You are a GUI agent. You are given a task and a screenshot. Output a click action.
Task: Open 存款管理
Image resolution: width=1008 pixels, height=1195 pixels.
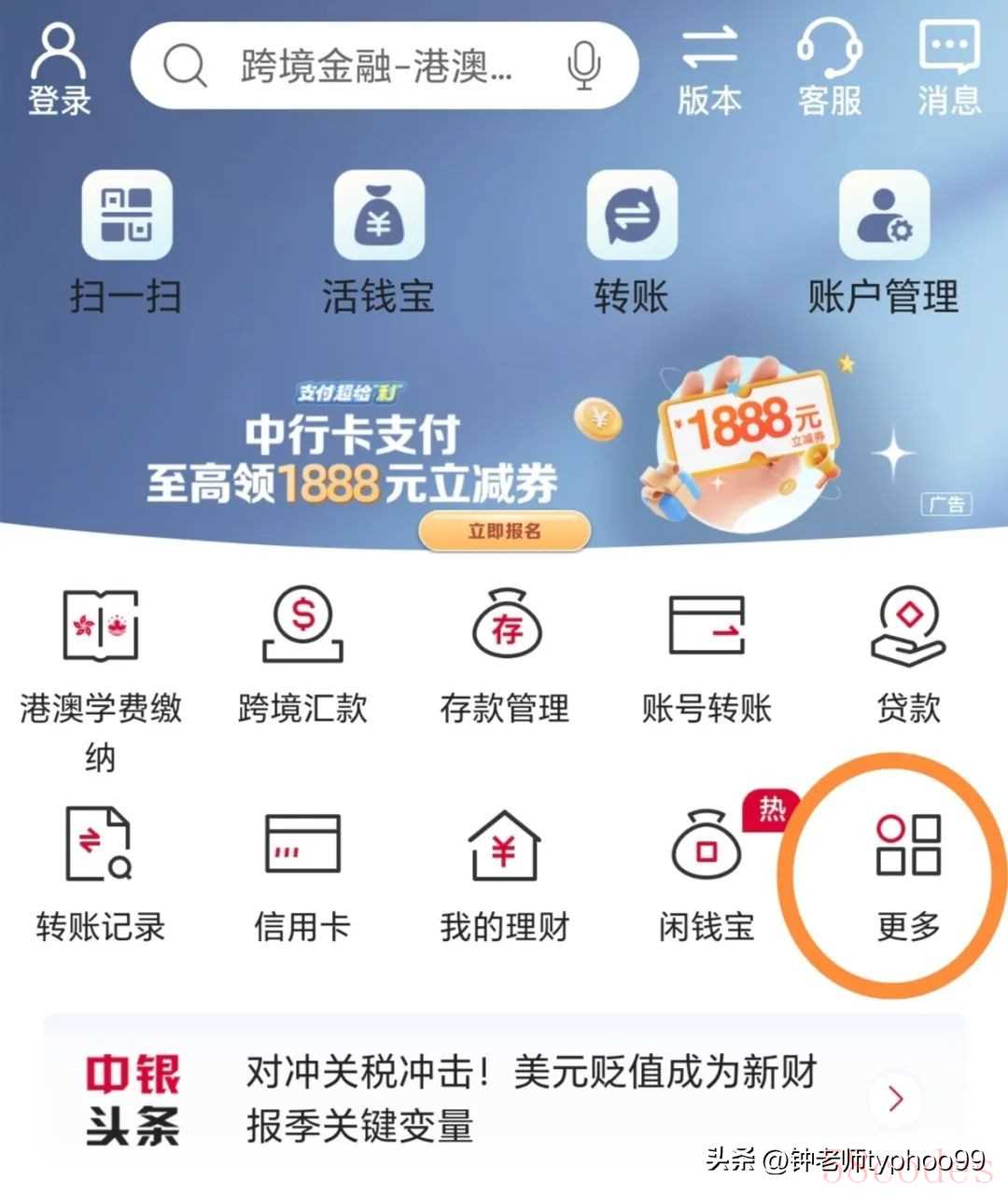tap(505, 654)
